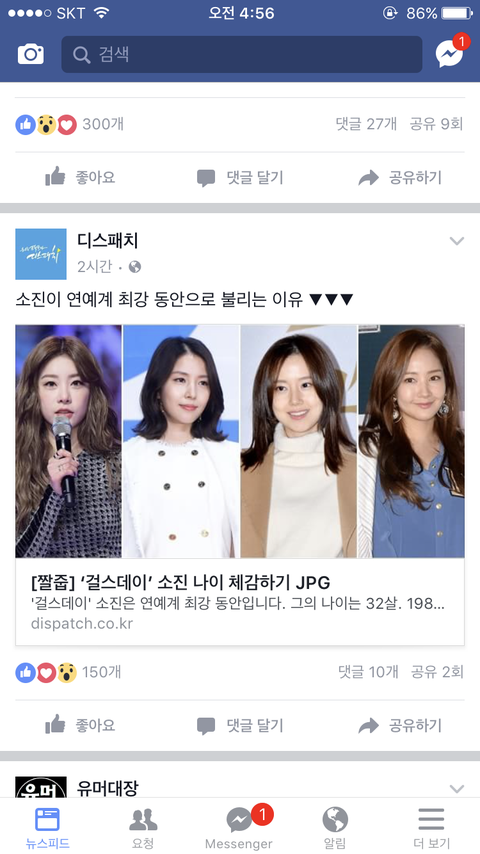
Task: Open options chevron on 유머대장 post
Action: (457, 788)
